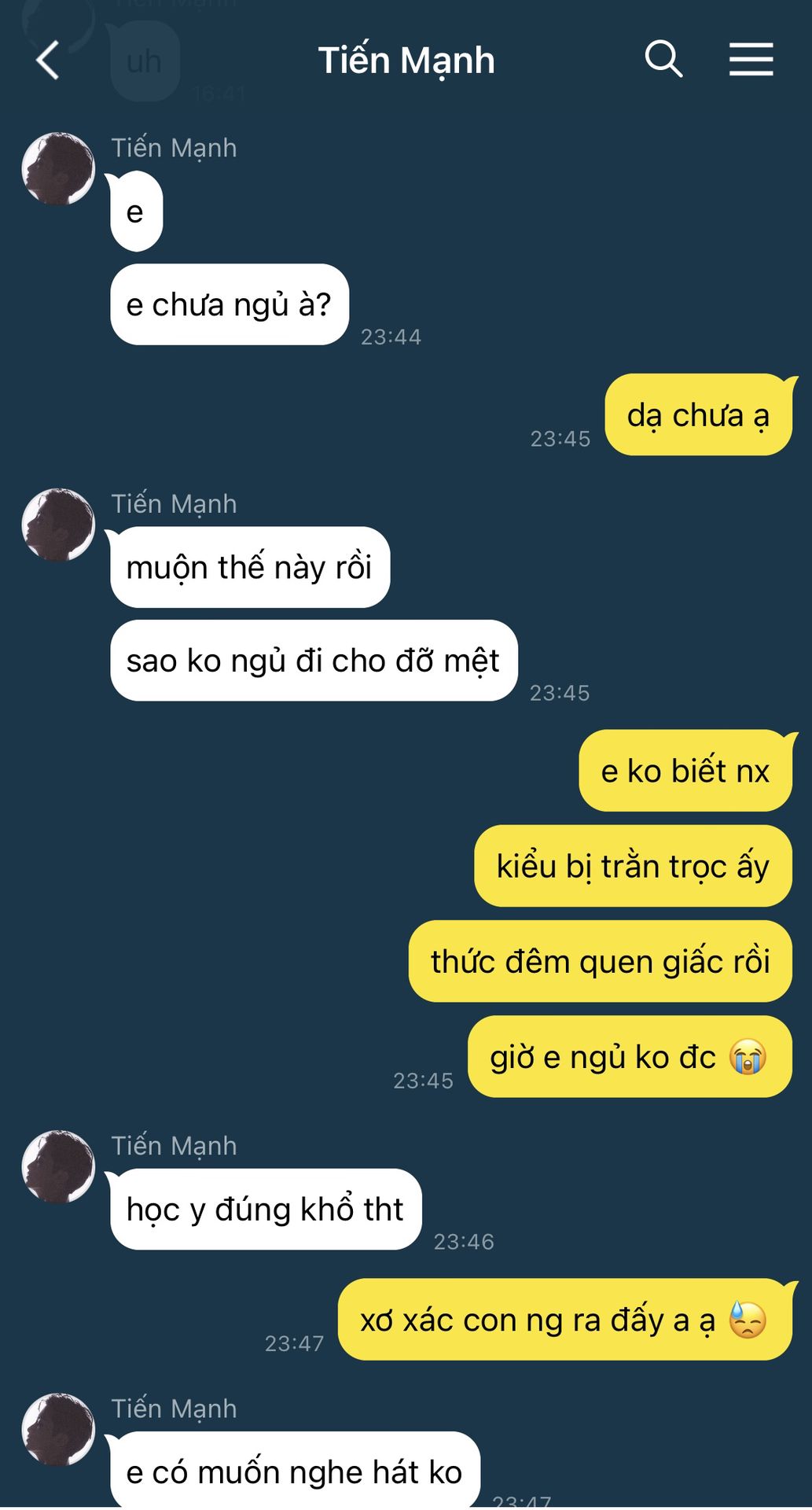812x1510 pixels.
Task: Search within this conversation
Action: pyautogui.click(x=663, y=60)
